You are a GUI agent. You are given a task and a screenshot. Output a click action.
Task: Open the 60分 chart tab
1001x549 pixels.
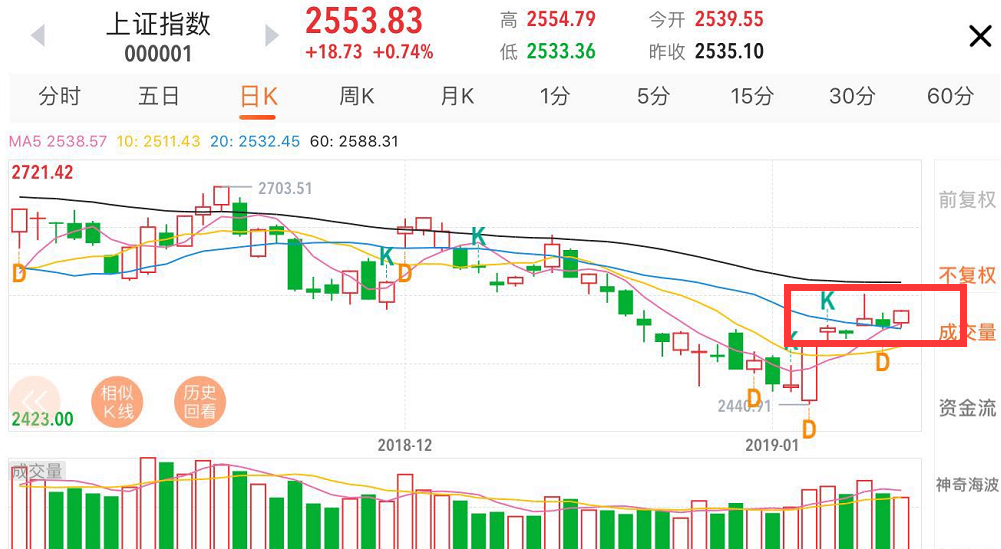(x=950, y=97)
